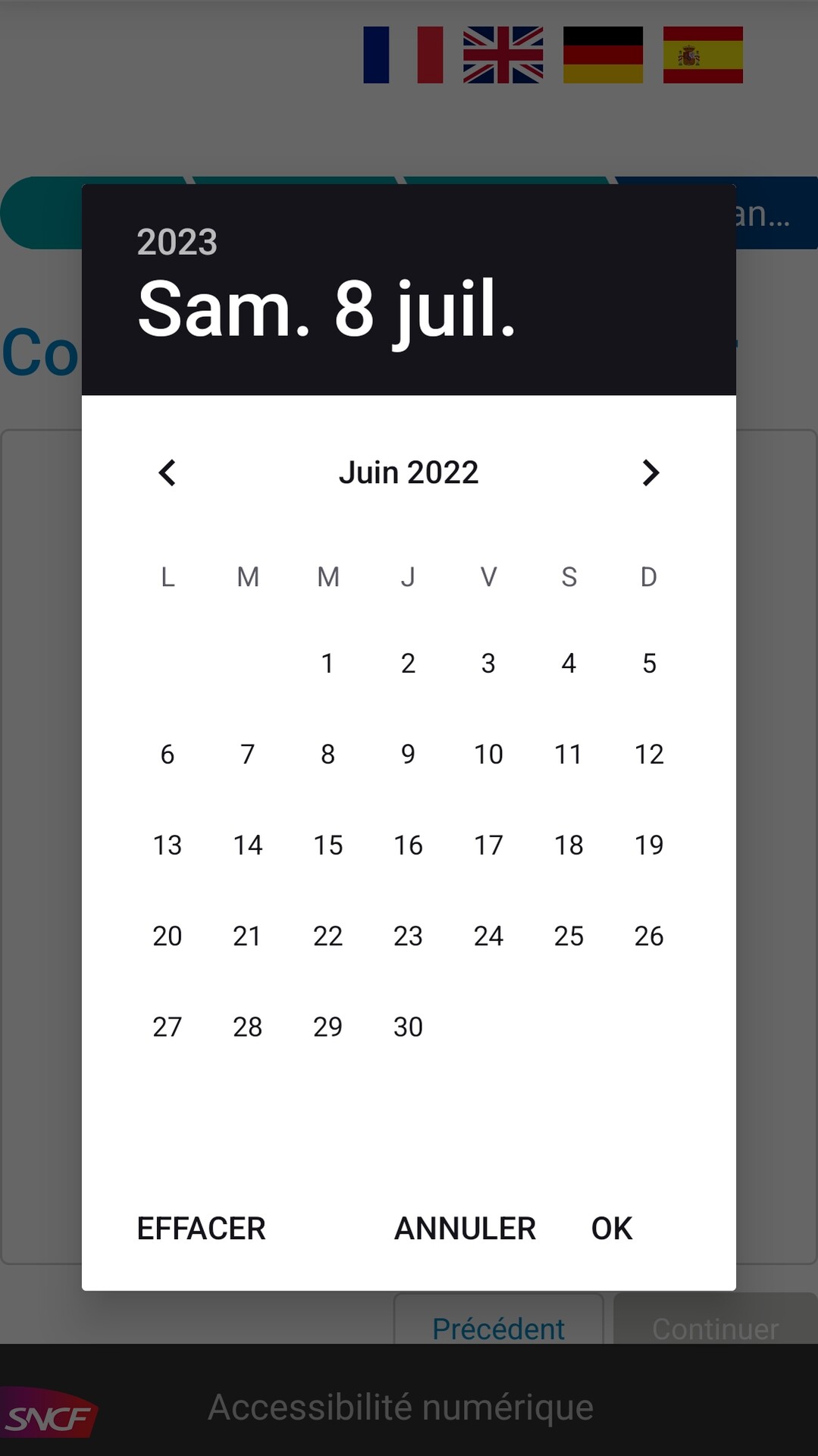Image resolution: width=818 pixels, height=1456 pixels.
Task: Pick June 30 in the grid
Action: [x=408, y=1027]
